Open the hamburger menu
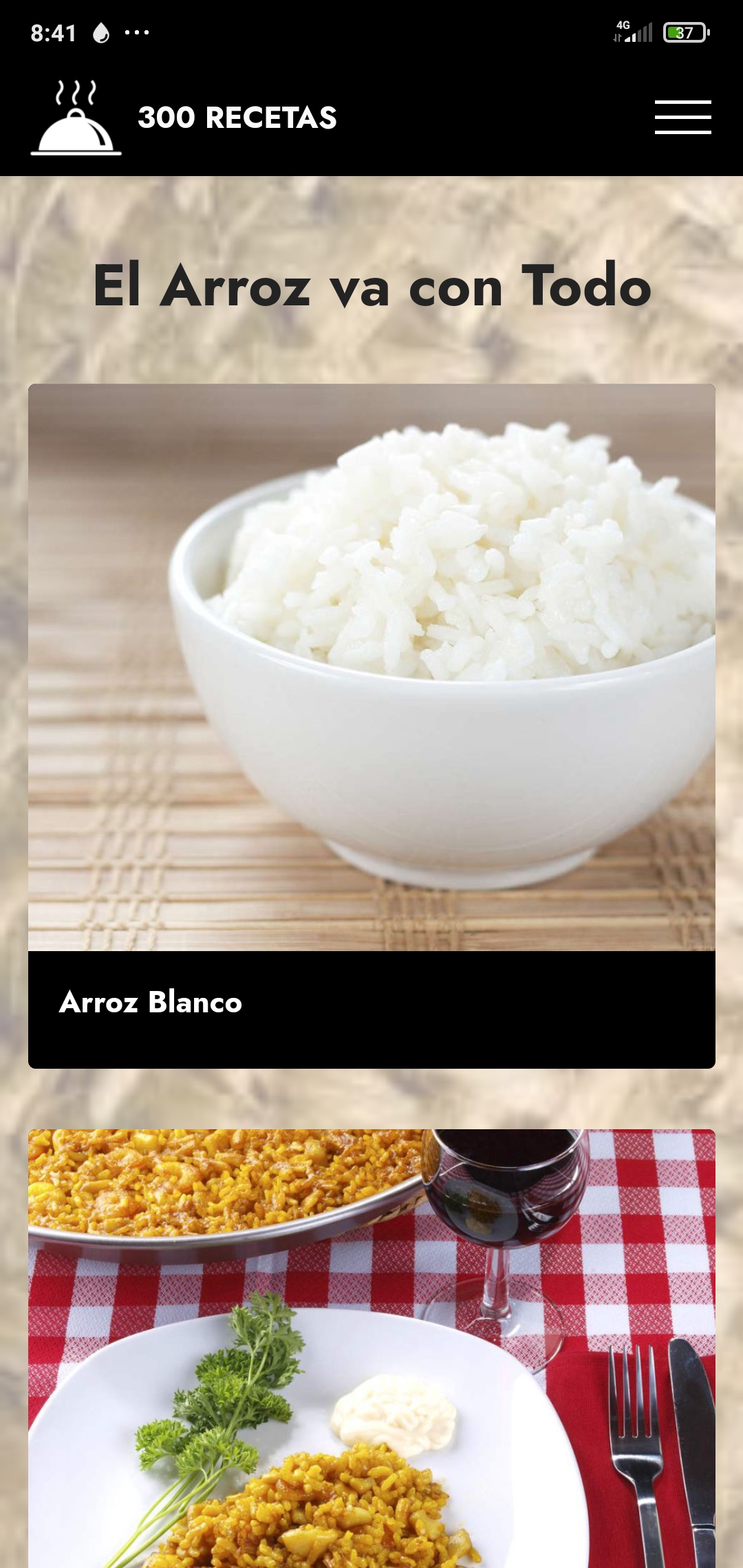 tap(682, 117)
